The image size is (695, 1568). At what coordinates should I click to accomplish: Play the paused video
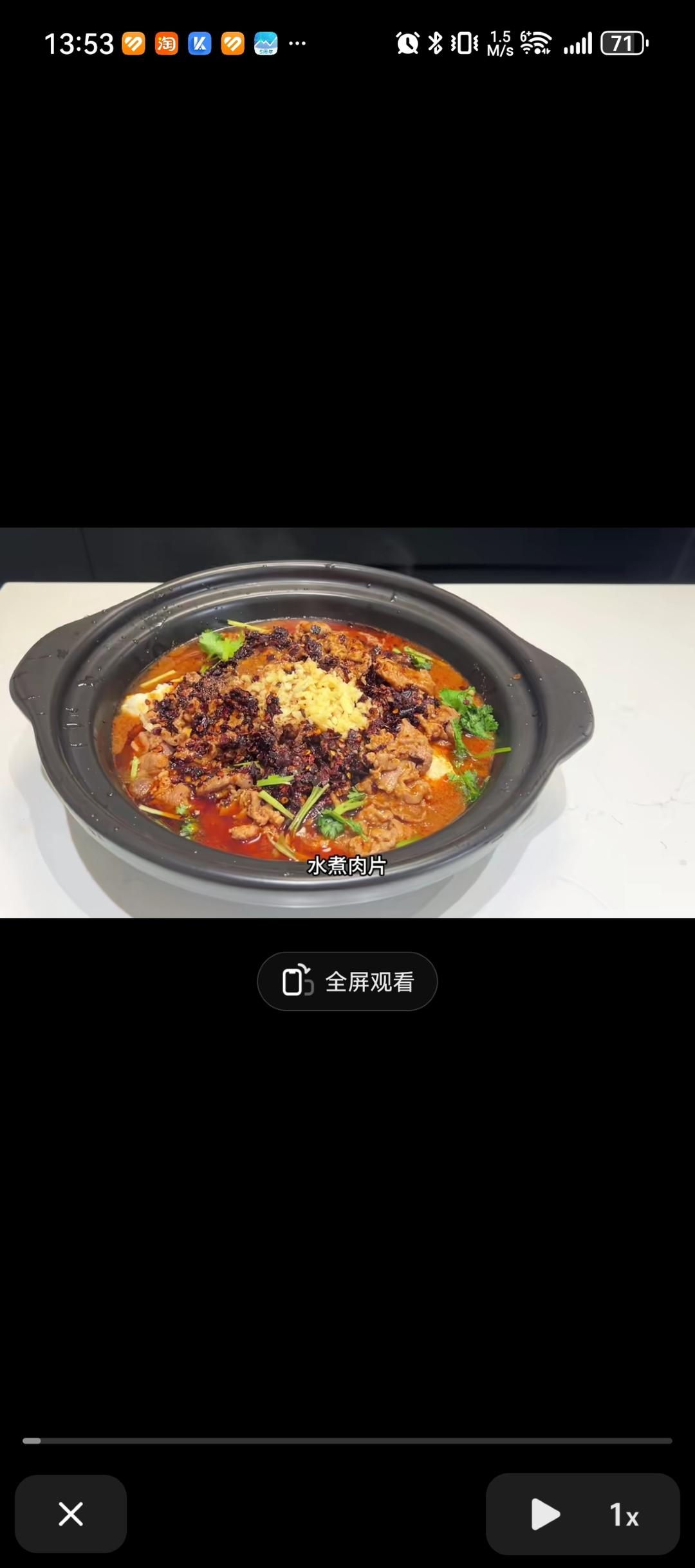pyautogui.click(x=544, y=1515)
